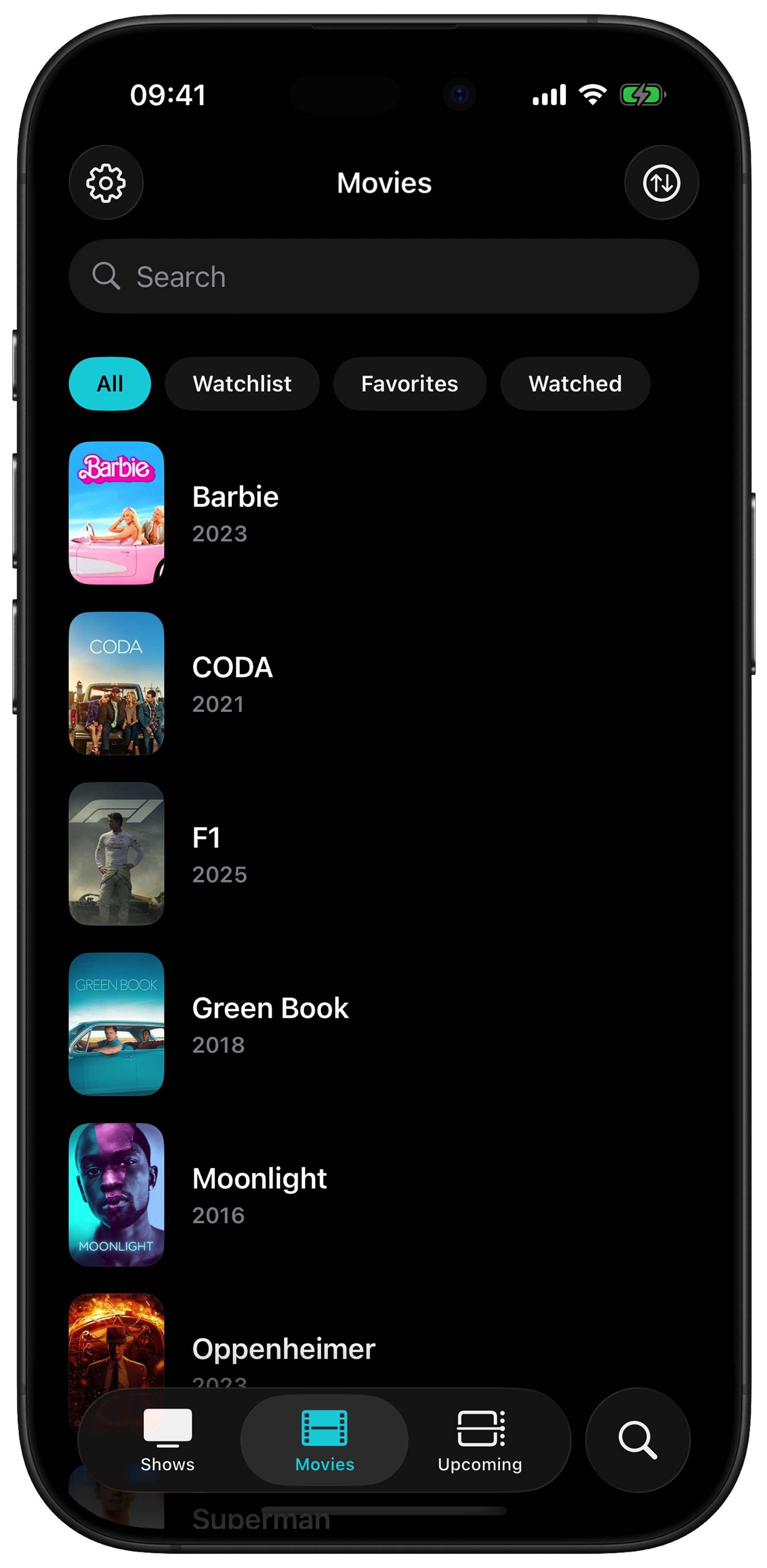Select the Movies tab
The image size is (767, 1568).
[325, 1440]
